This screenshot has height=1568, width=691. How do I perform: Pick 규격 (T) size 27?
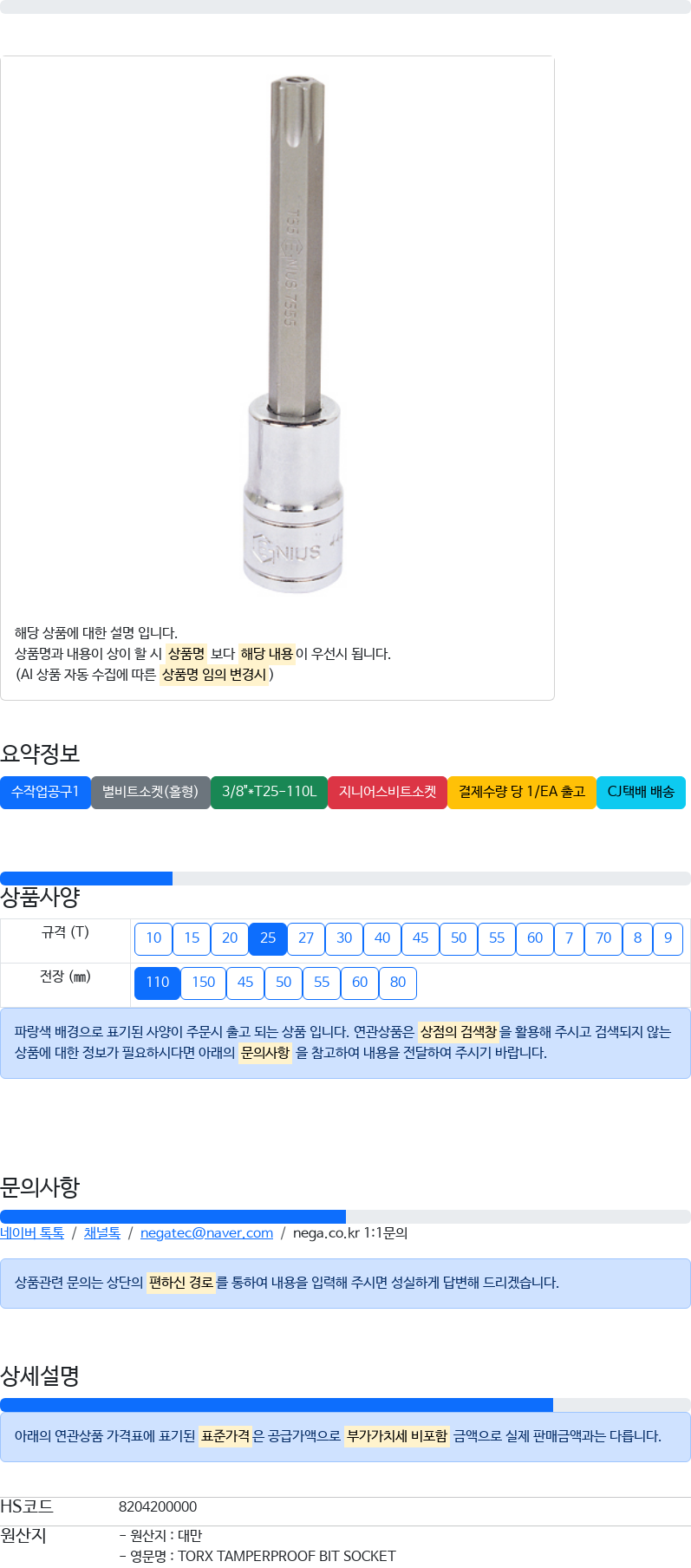(306, 938)
